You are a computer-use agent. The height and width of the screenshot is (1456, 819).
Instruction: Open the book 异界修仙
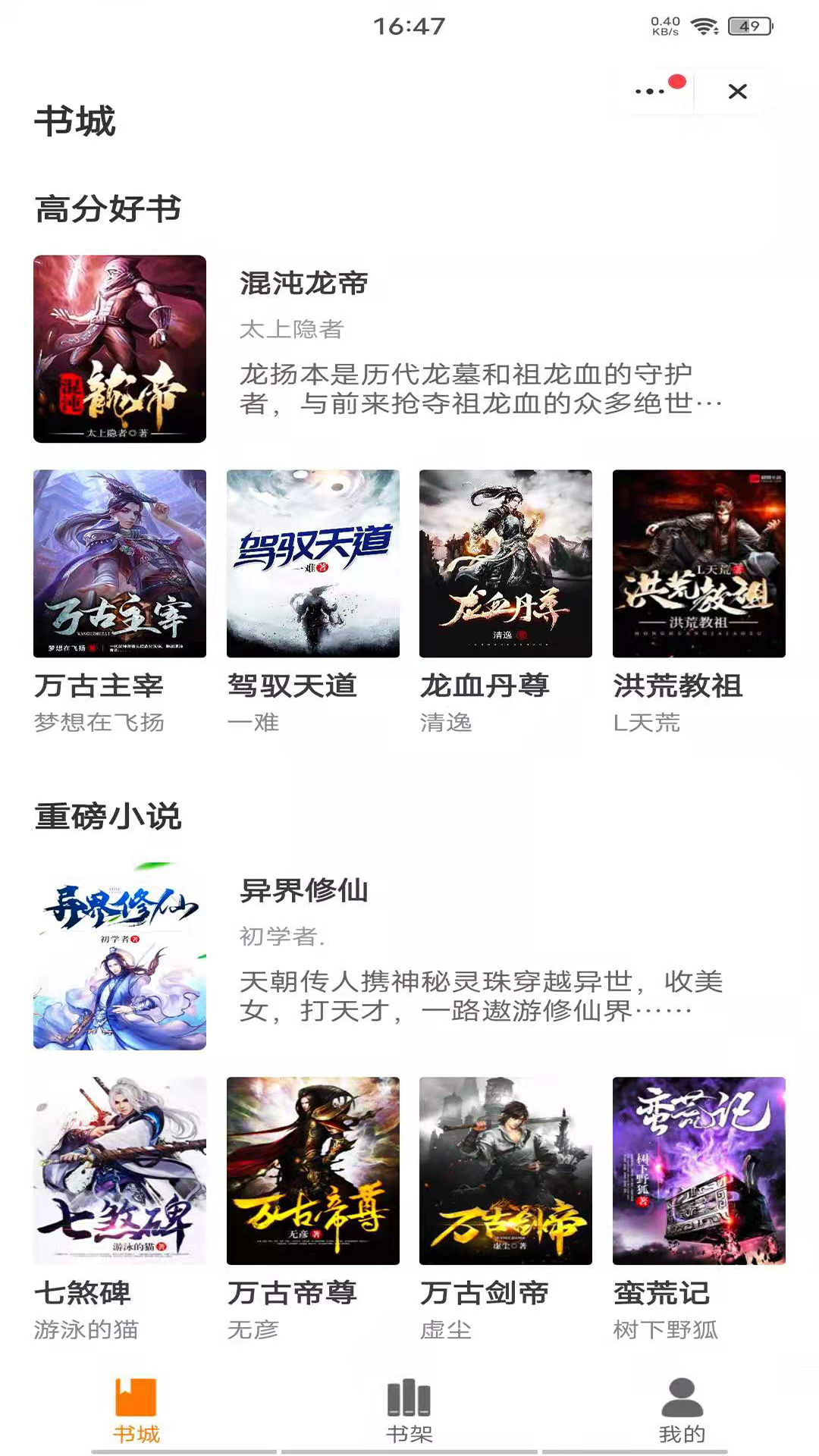120,955
